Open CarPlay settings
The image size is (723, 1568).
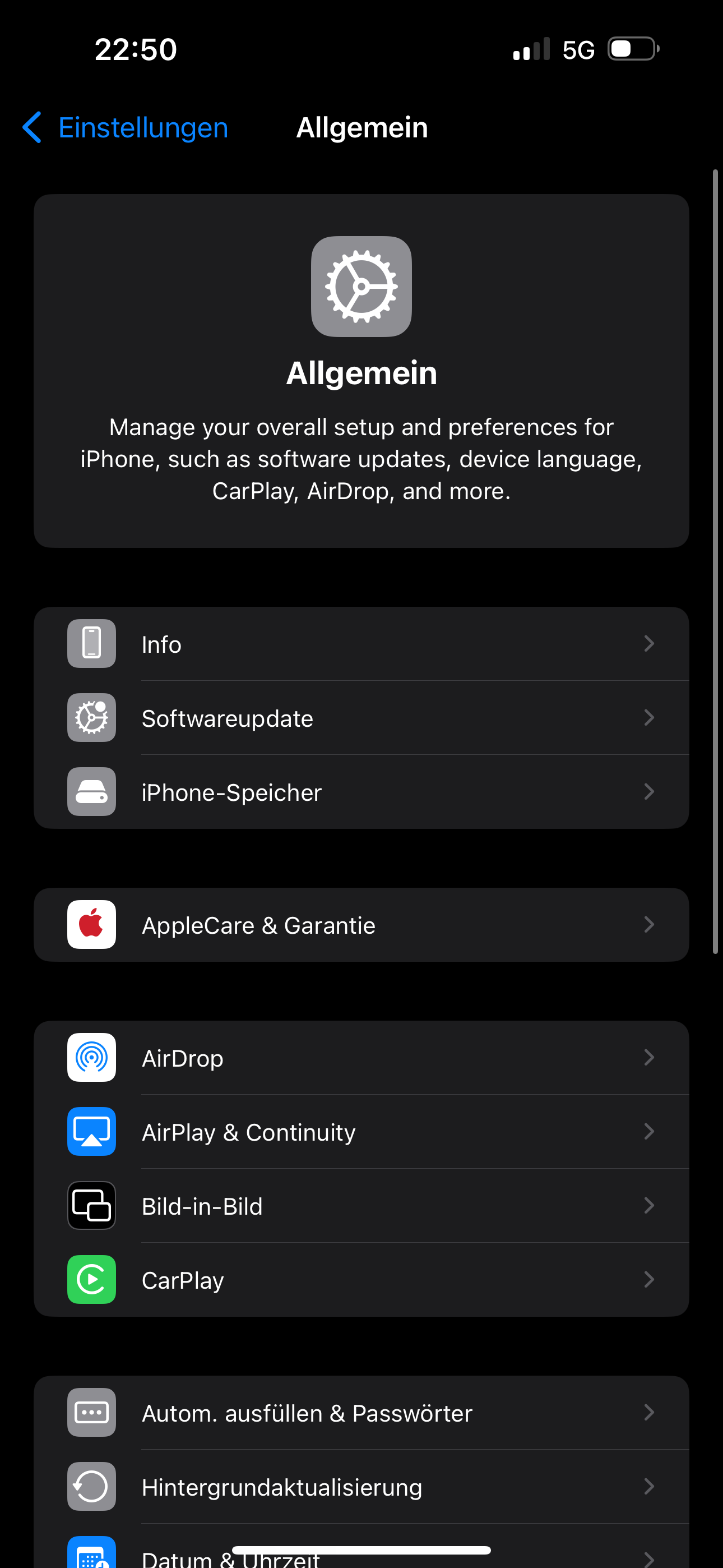click(361, 1280)
